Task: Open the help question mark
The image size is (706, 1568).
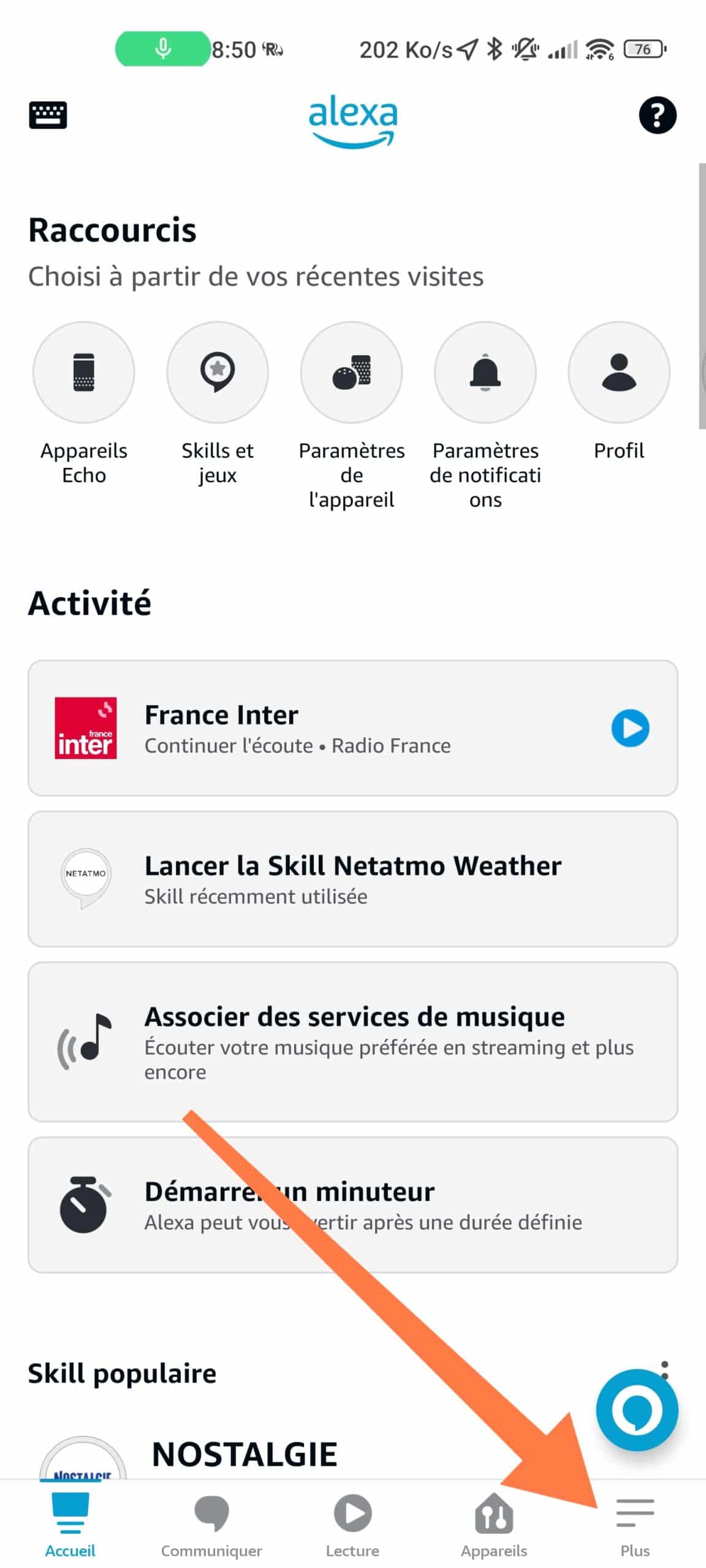Action: click(657, 115)
